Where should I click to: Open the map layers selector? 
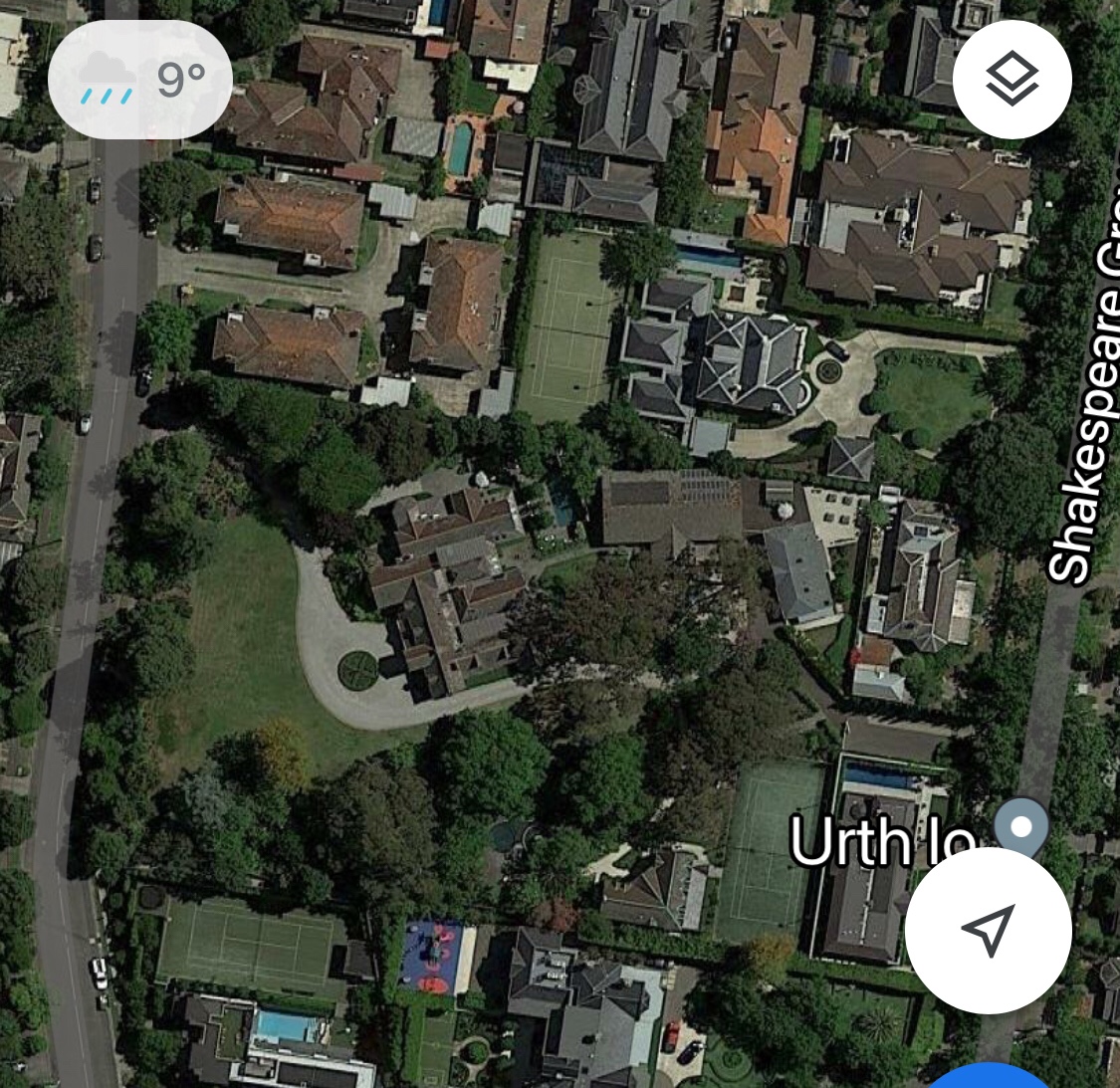(1011, 80)
